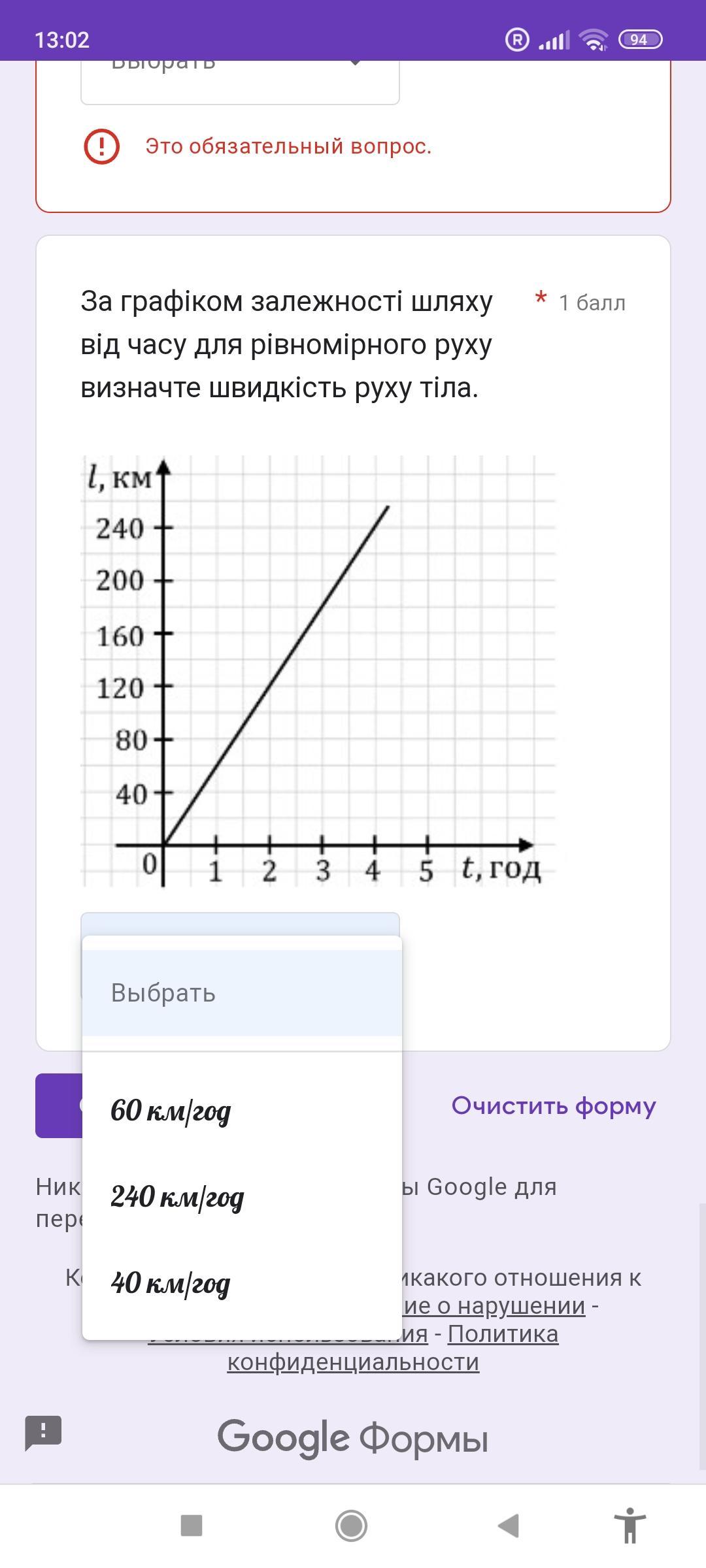The width and height of the screenshot is (706, 1568).
Task: Go back with the system back button
Action: point(508,1526)
